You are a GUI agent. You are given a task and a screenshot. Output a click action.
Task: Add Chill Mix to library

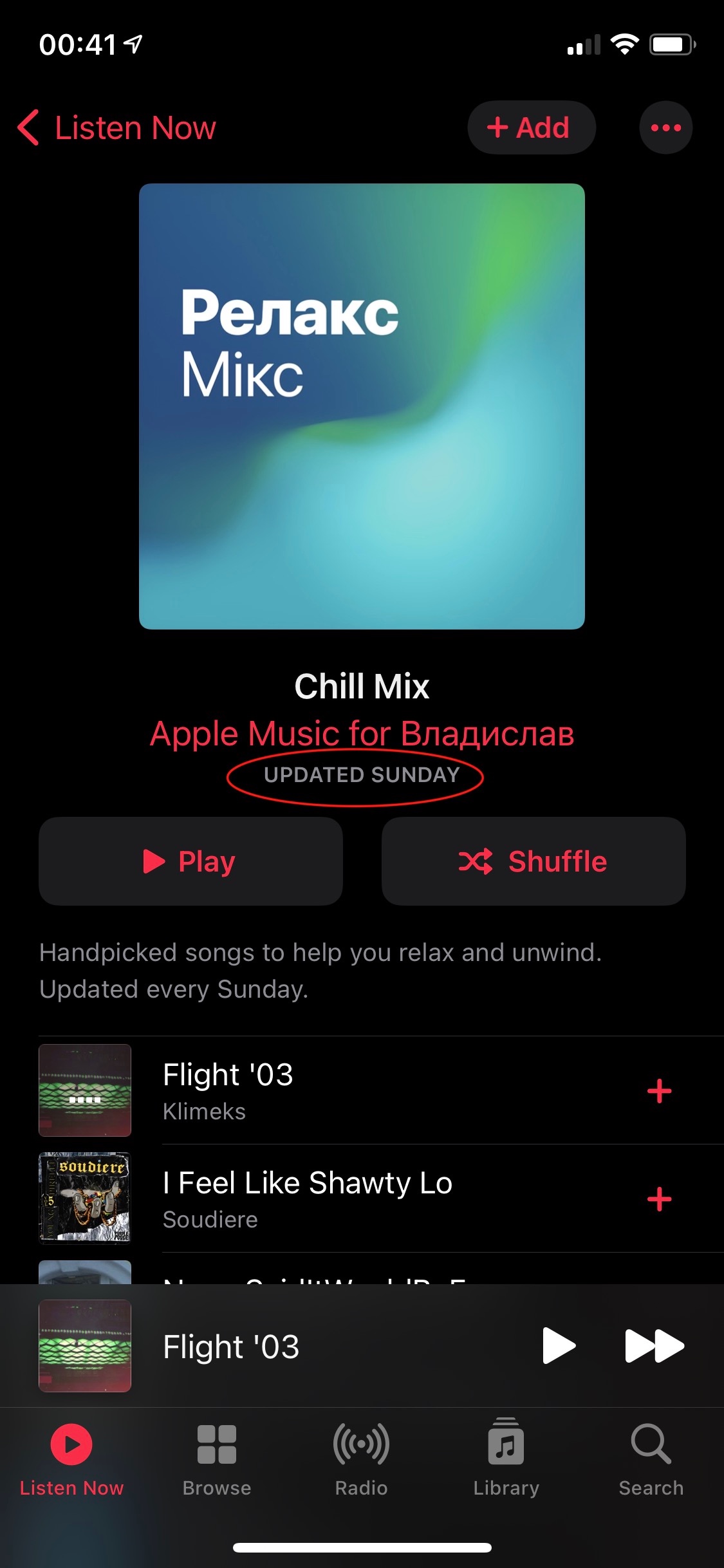coord(531,127)
